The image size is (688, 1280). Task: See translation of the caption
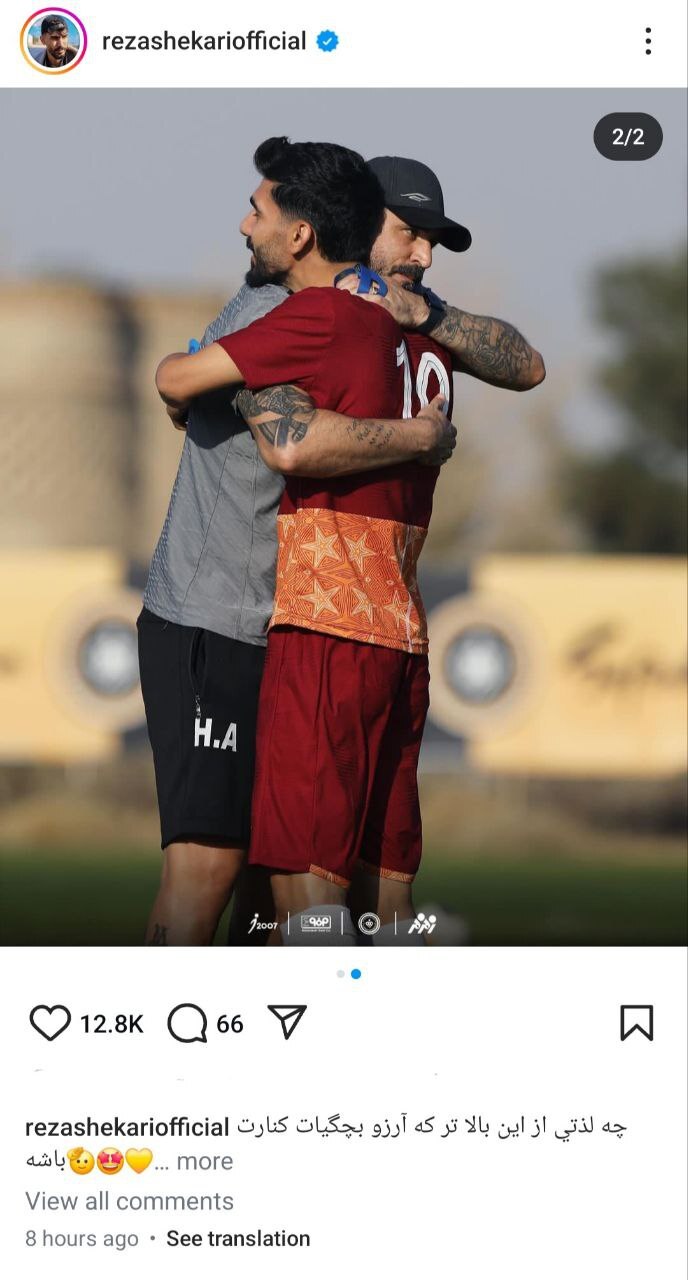[238, 1238]
